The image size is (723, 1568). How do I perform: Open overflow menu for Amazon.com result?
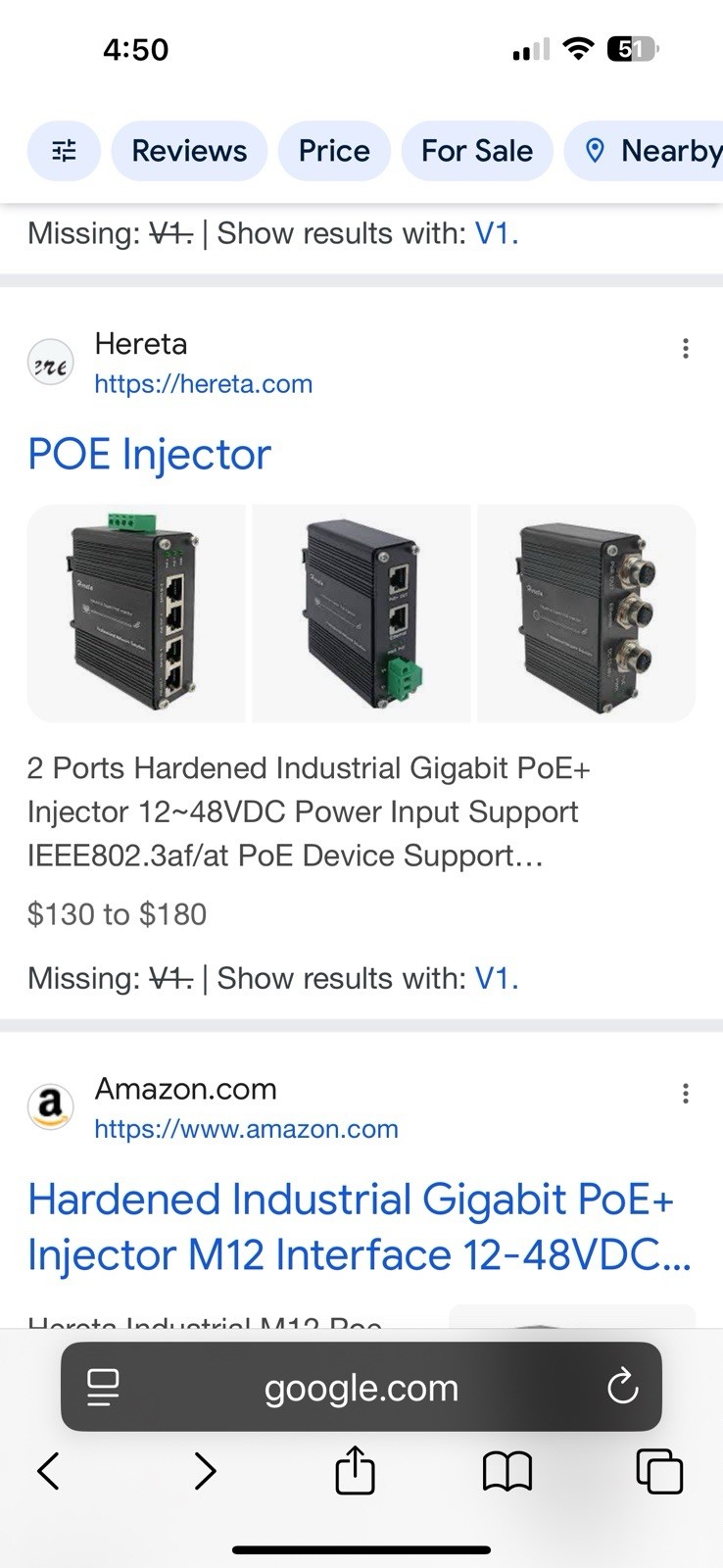(686, 1093)
